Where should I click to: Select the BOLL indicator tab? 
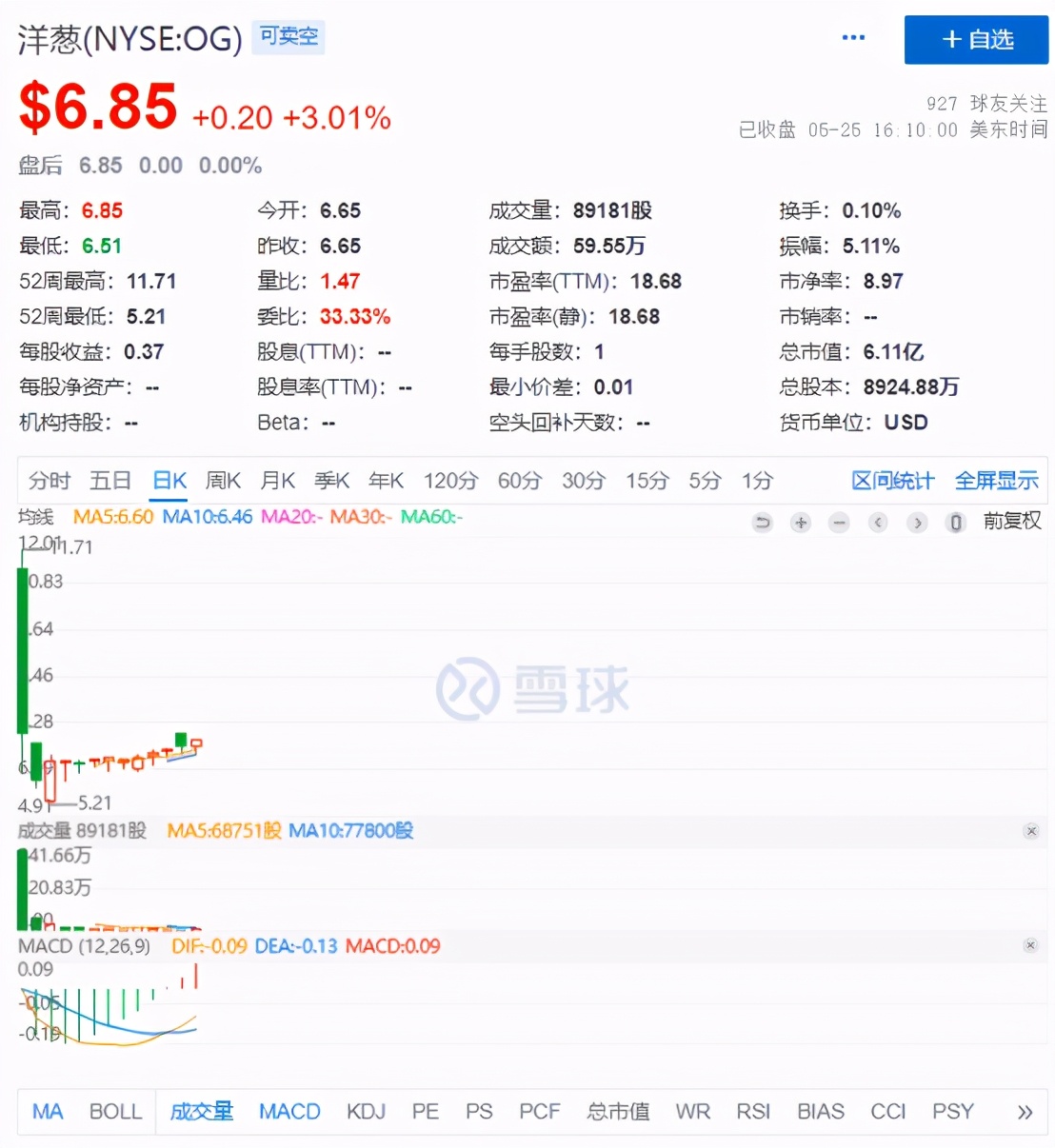[x=115, y=1111]
